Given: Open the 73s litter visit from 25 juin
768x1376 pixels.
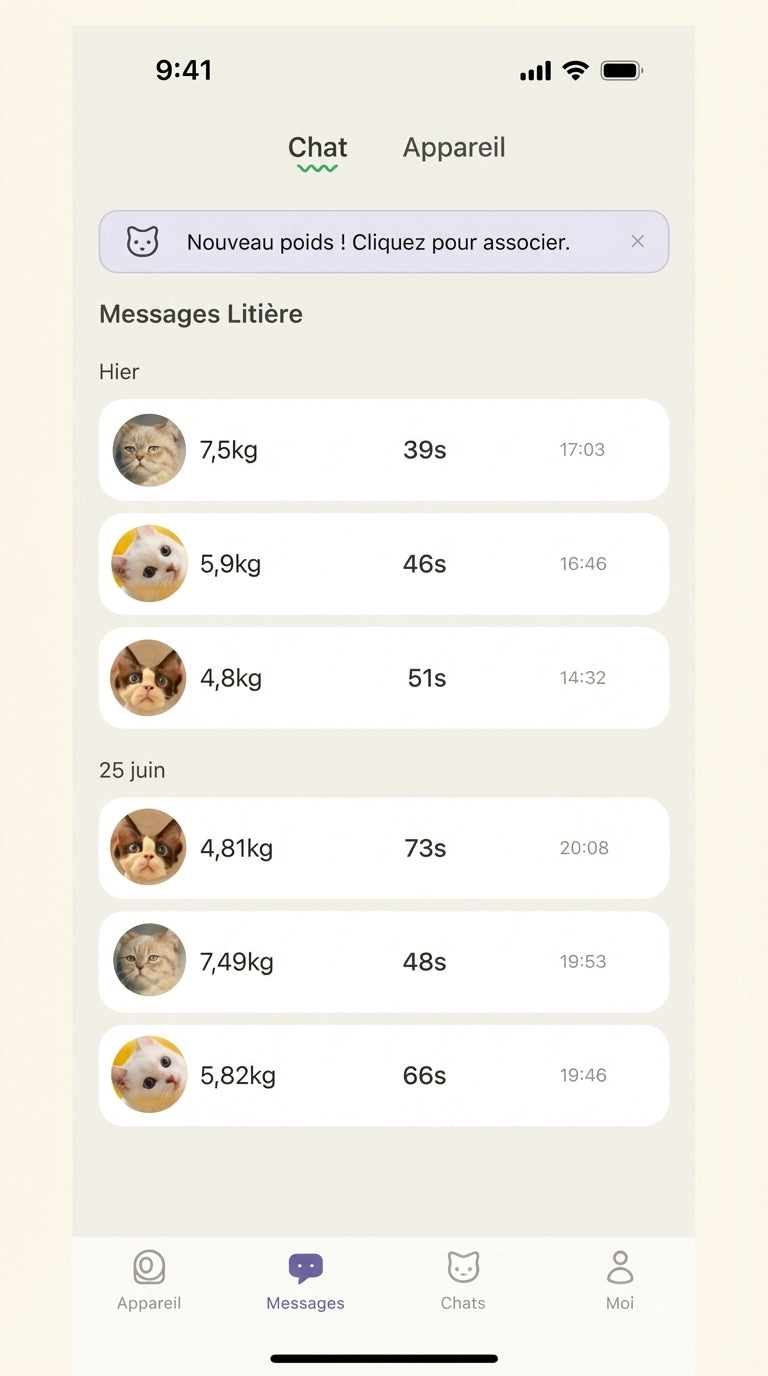Looking at the screenshot, I should (384, 848).
